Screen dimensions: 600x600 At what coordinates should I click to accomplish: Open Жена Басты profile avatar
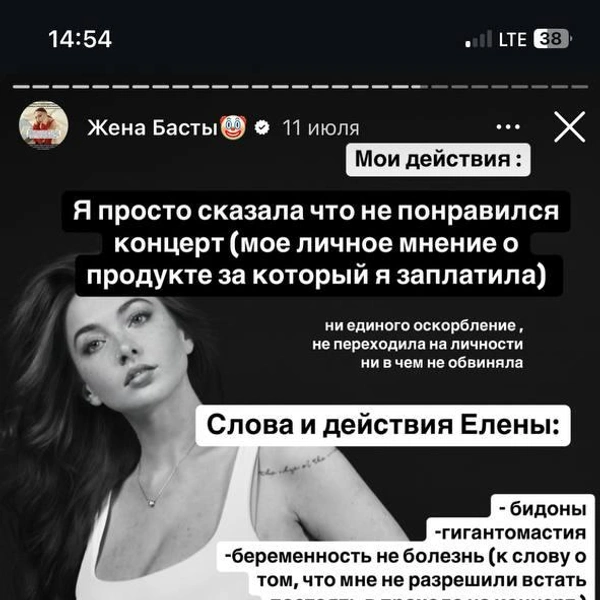(x=43, y=127)
